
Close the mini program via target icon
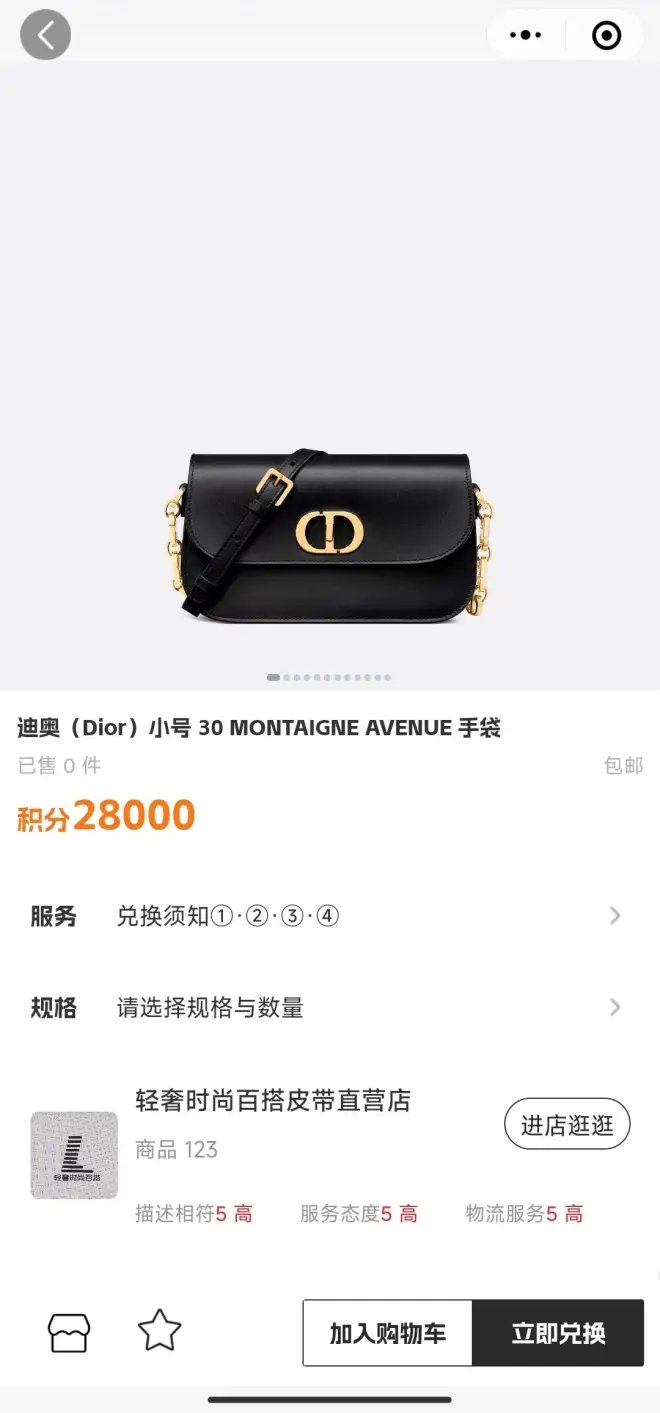tap(606, 35)
